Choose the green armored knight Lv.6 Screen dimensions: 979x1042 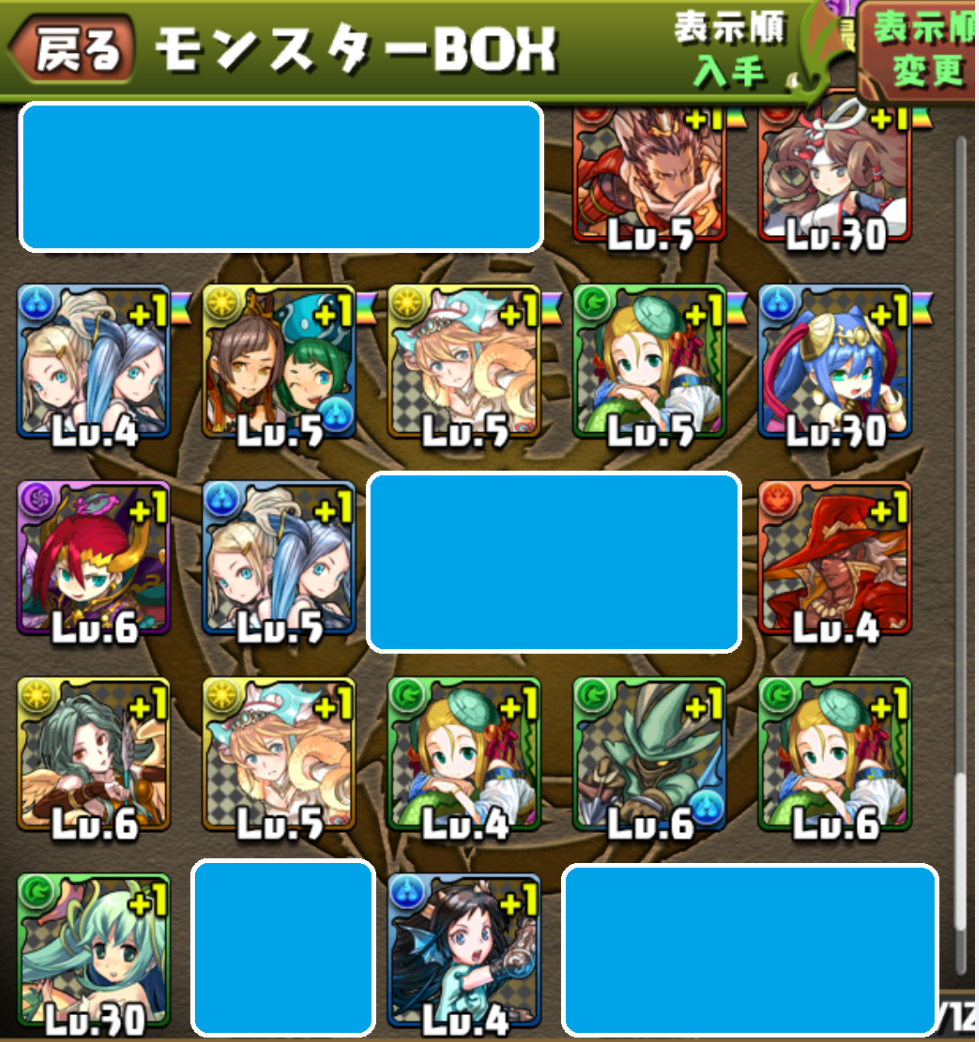(x=649, y=754)
